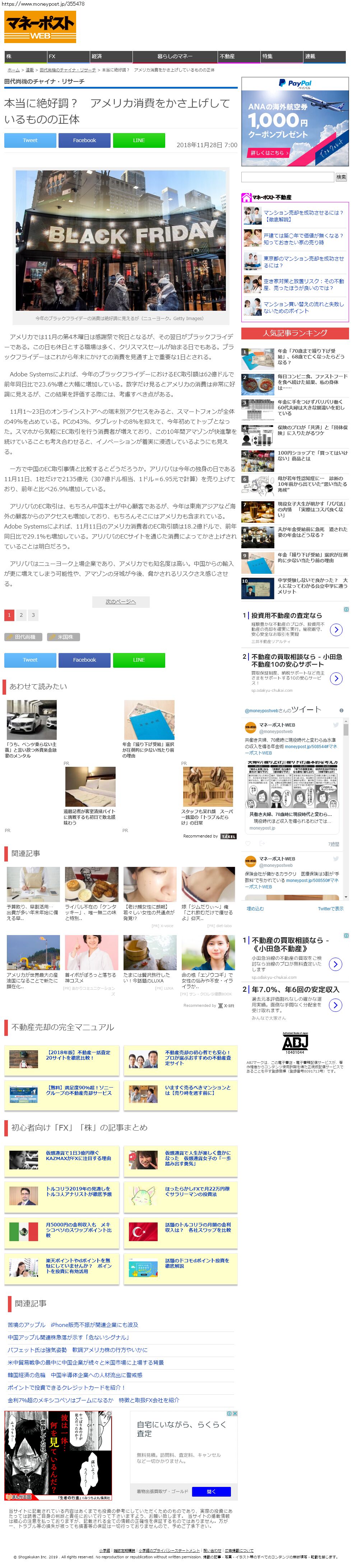
Task: Share the article via the top Tweet button
Action: (x=30, y=141)
